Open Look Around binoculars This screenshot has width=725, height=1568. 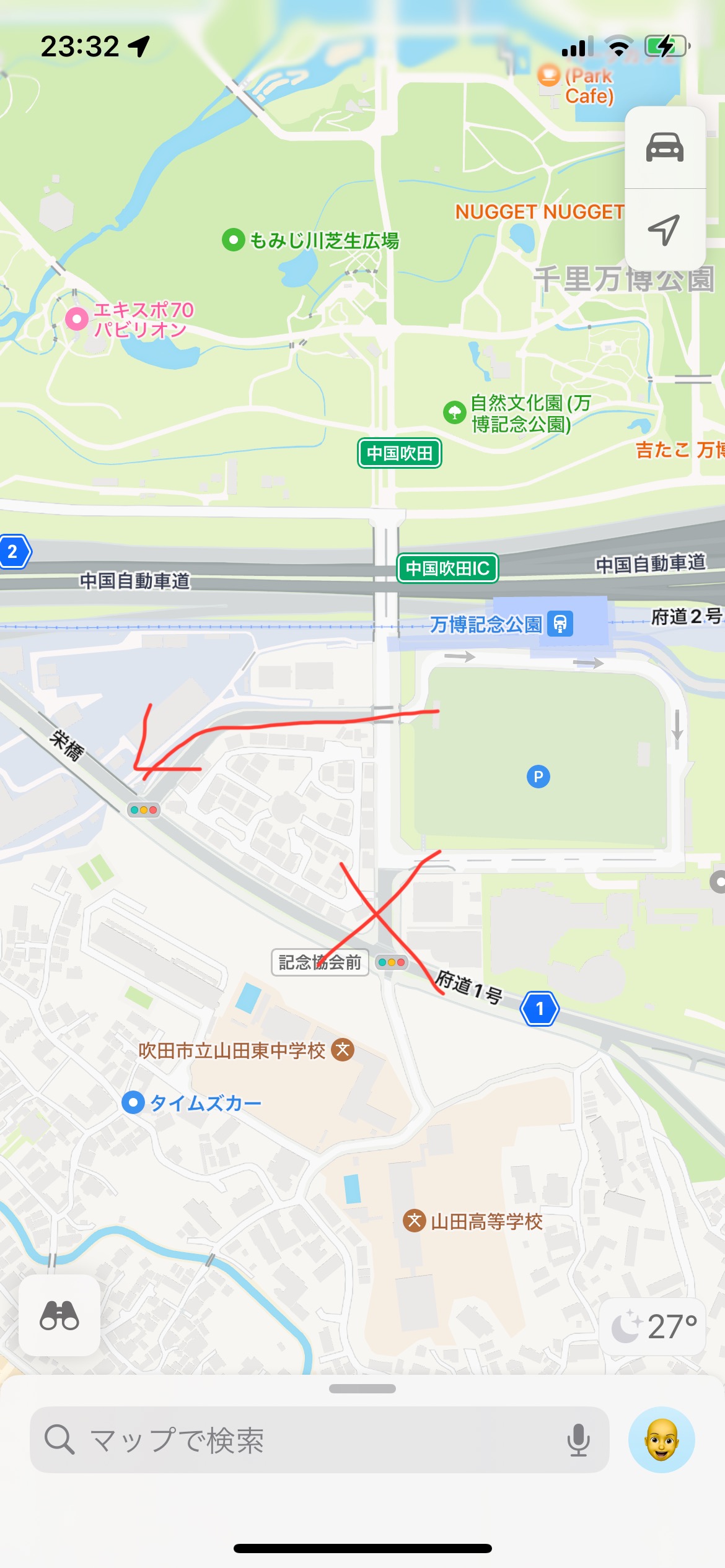(x=59, y=1315)
